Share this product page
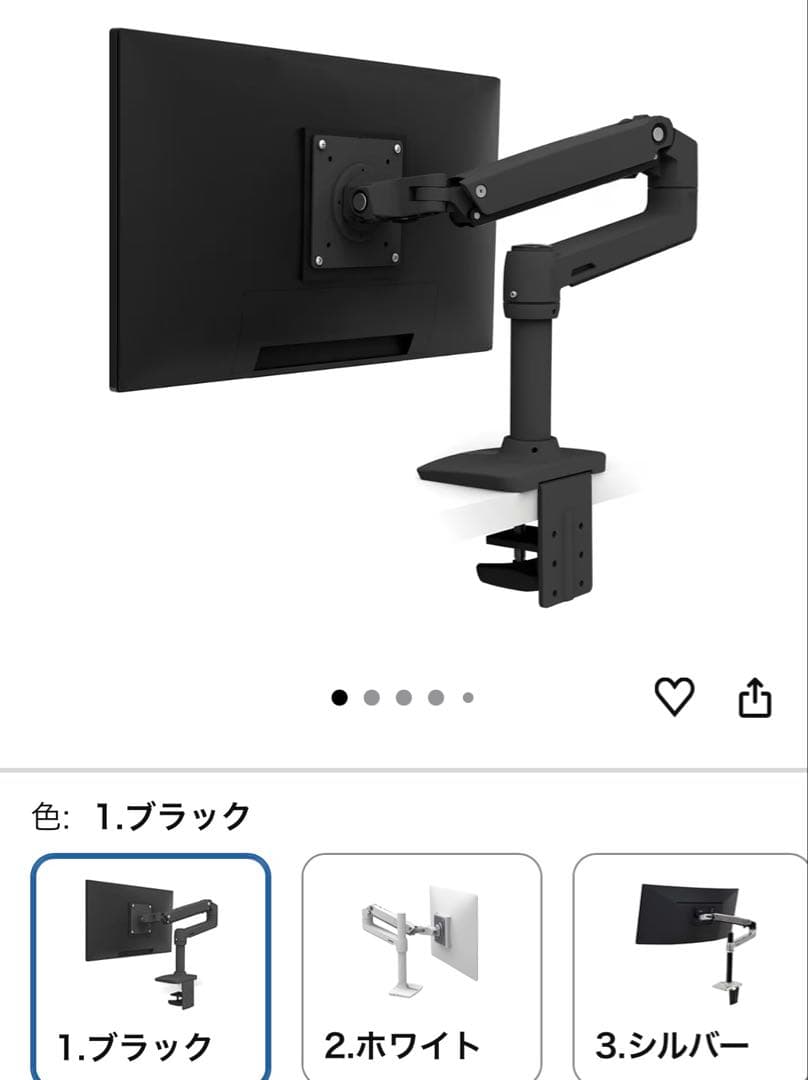808x1080 pixels. 755,698
